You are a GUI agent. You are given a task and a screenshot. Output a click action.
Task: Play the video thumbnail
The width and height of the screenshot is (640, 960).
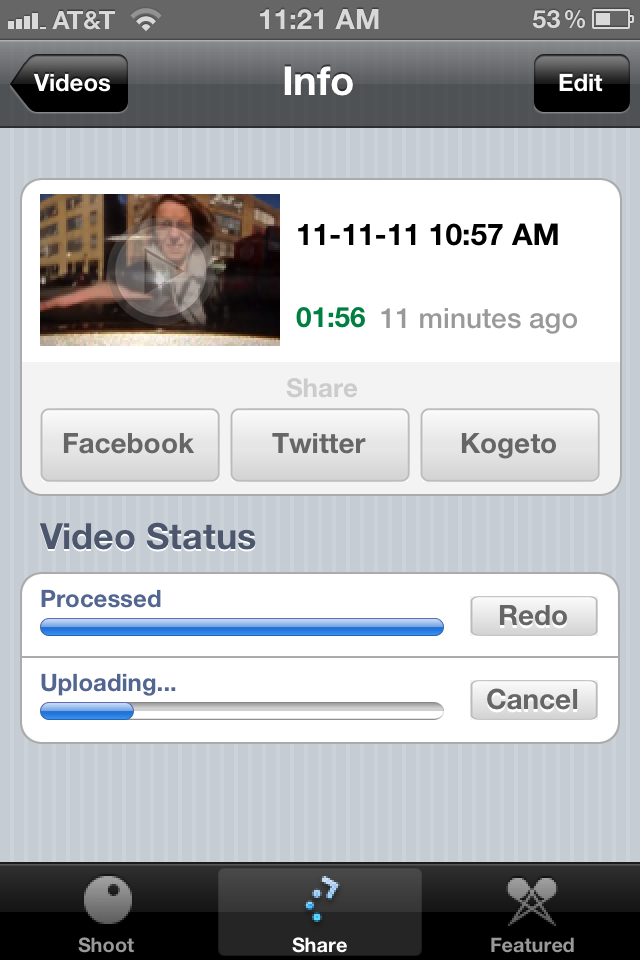(x=160, y=270)
